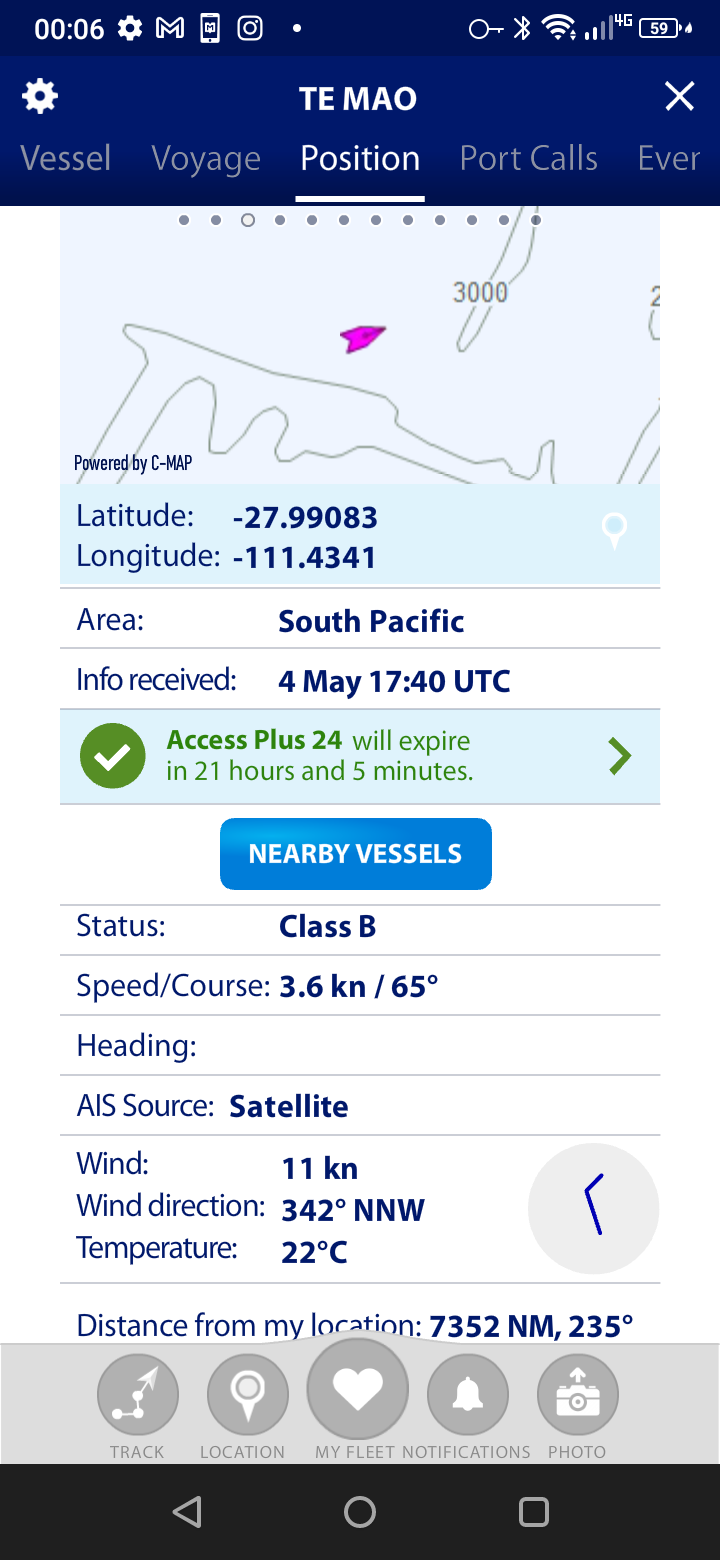Open Access Plus 24 expiry details
The image size is (720, 1560).
click(360, 757)
